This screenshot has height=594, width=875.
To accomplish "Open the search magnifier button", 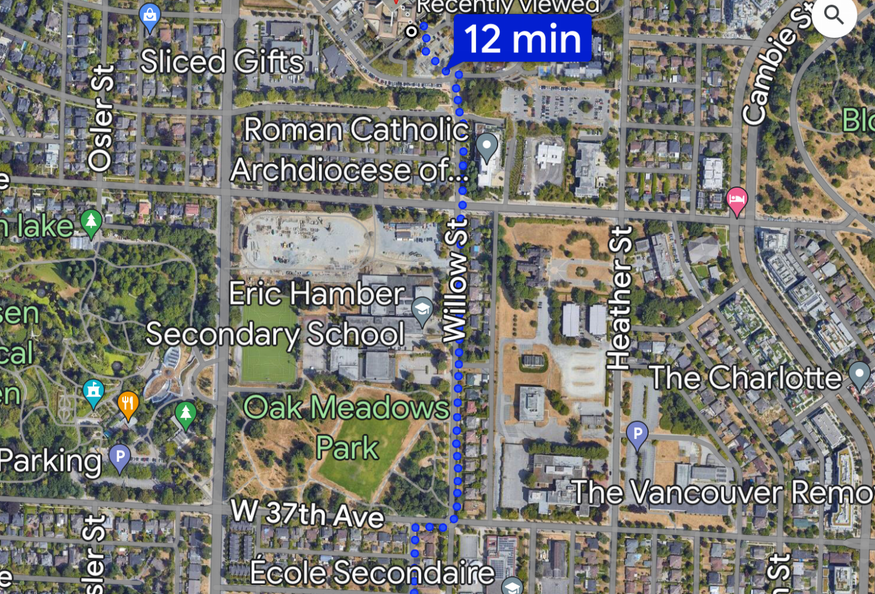I will [834, 16].
